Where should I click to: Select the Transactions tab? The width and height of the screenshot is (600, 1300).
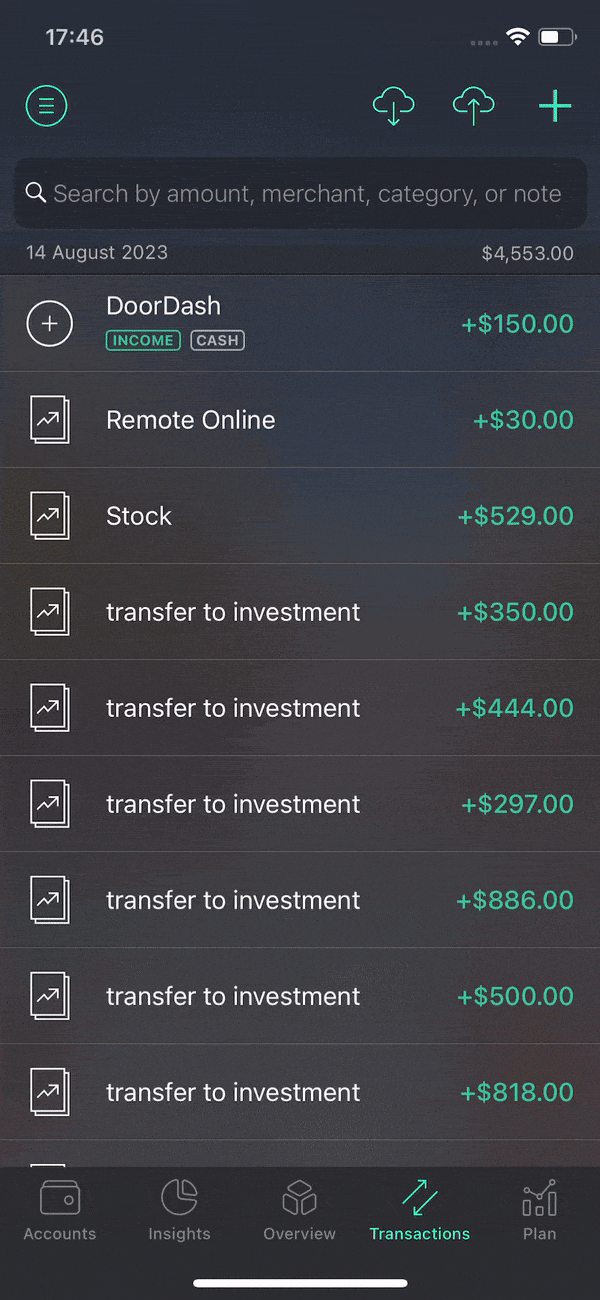point(420,1209)
